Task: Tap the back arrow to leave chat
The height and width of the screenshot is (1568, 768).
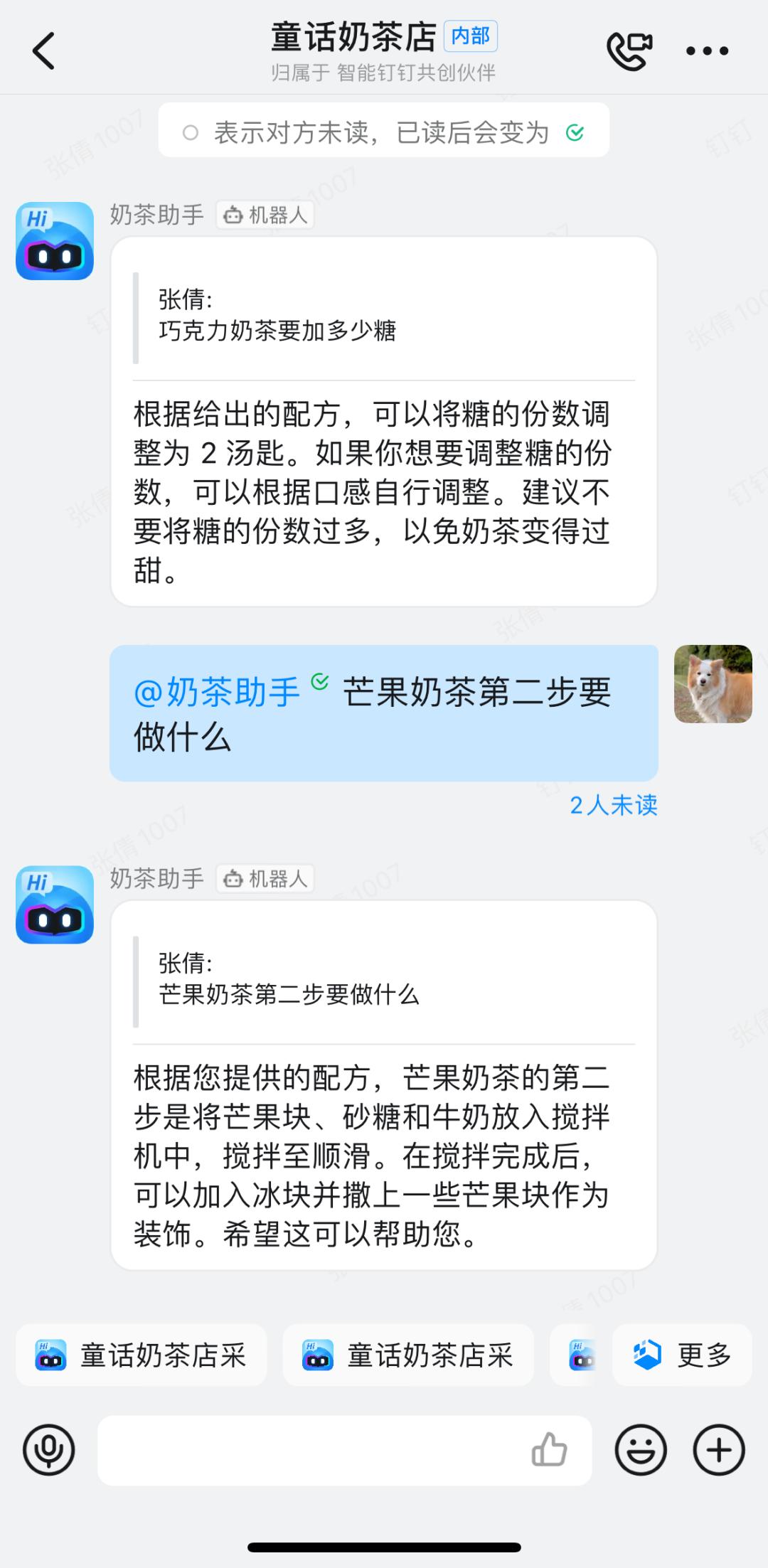Action: pos(44,50)
